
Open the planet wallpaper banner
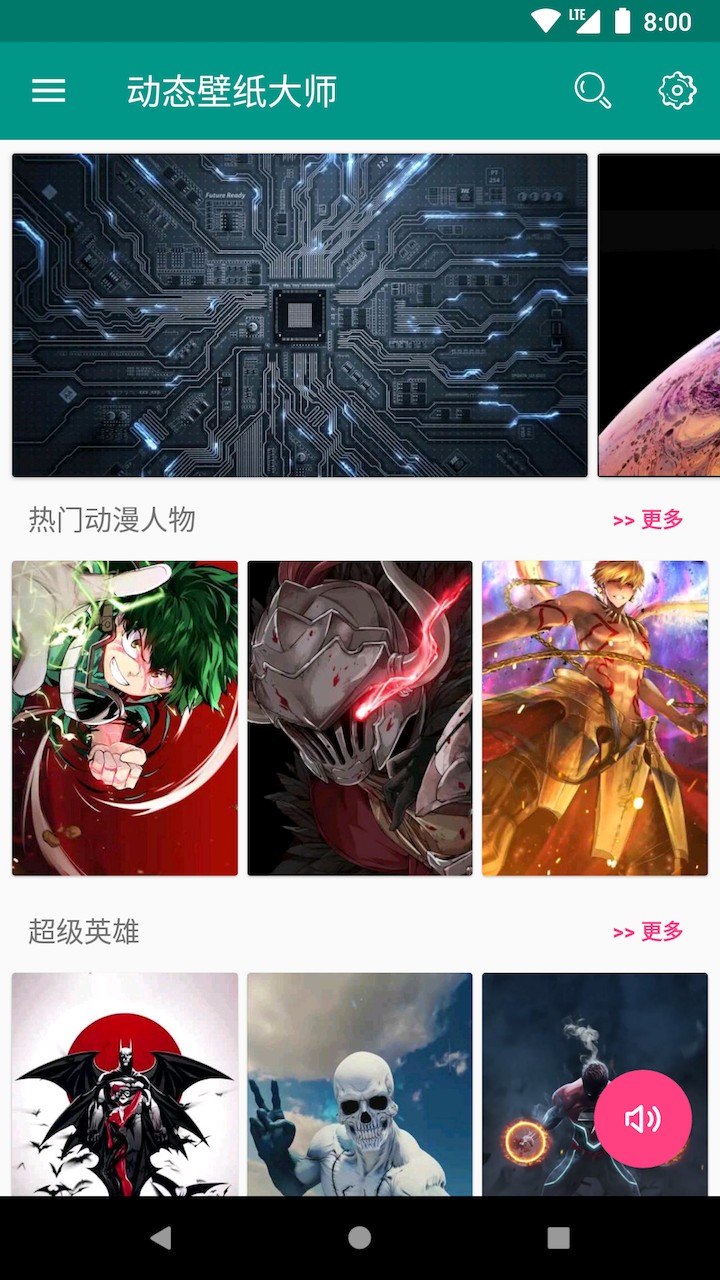pos(659,315)
